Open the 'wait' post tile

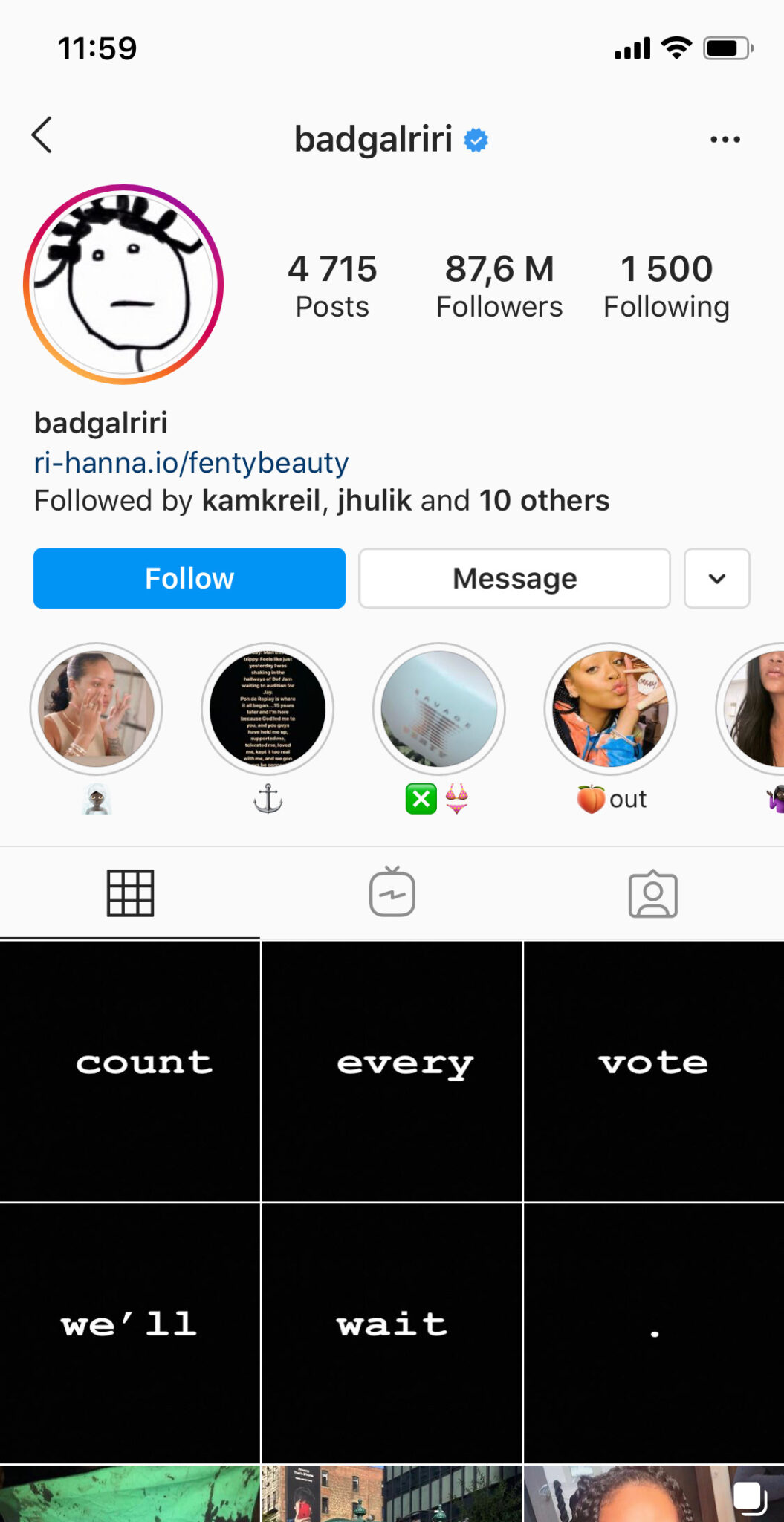[x=392, y=1333]
